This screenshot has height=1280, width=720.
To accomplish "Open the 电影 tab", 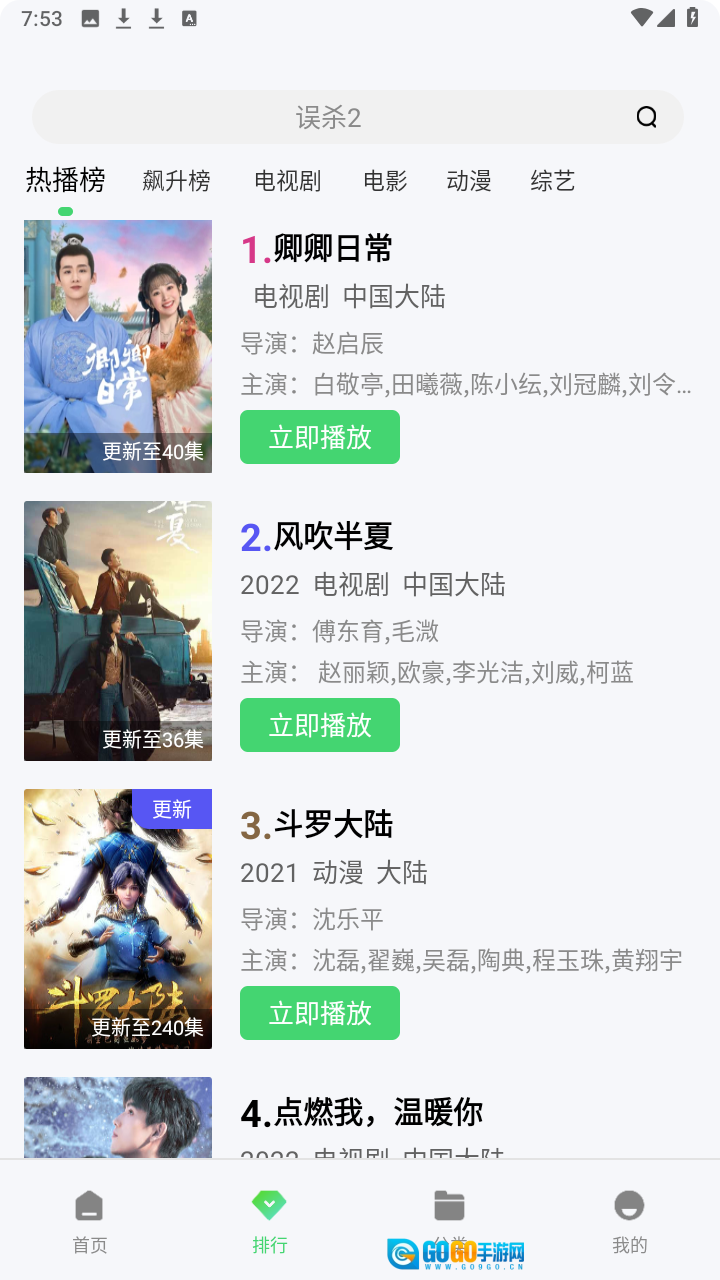I will (385, 181).
